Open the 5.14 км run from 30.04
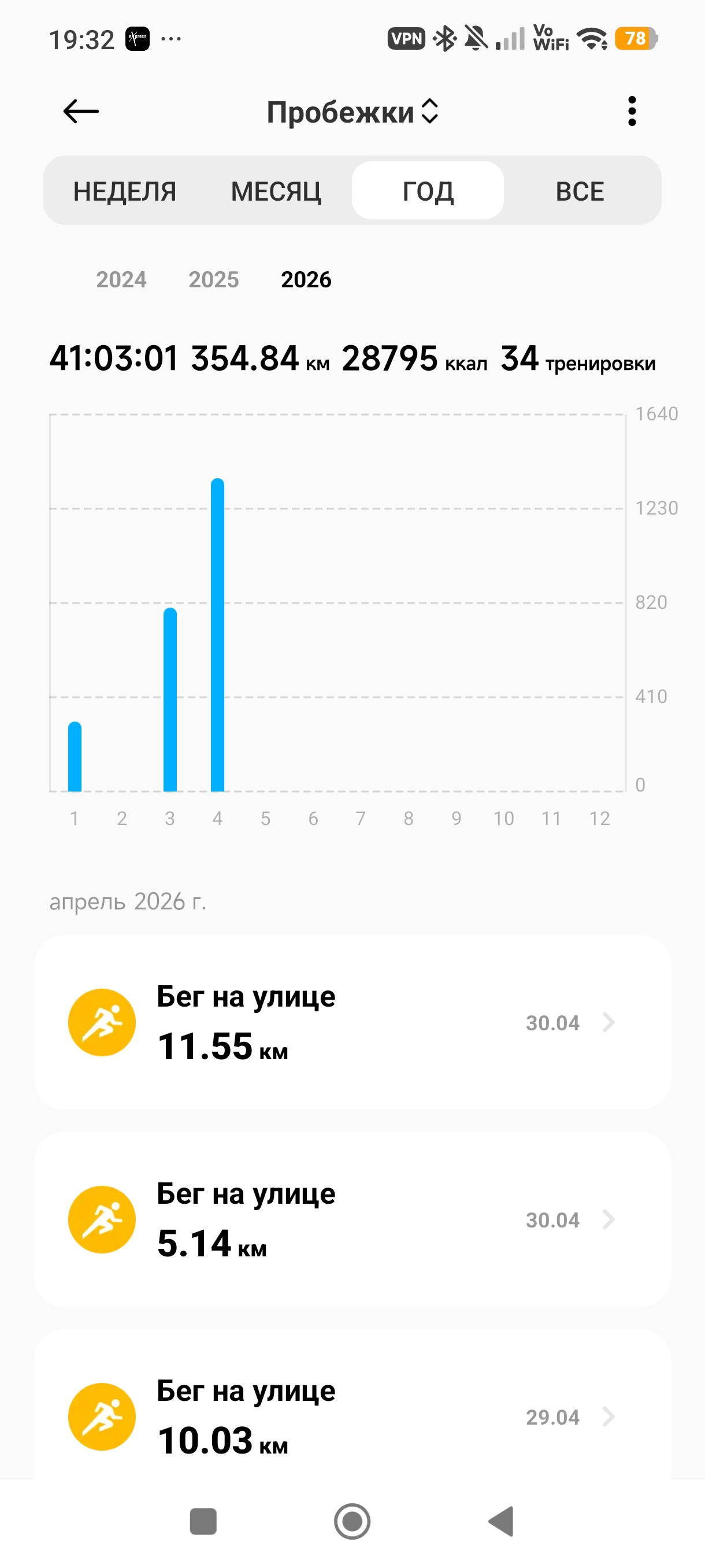705x1568 pixels. 352,1219
